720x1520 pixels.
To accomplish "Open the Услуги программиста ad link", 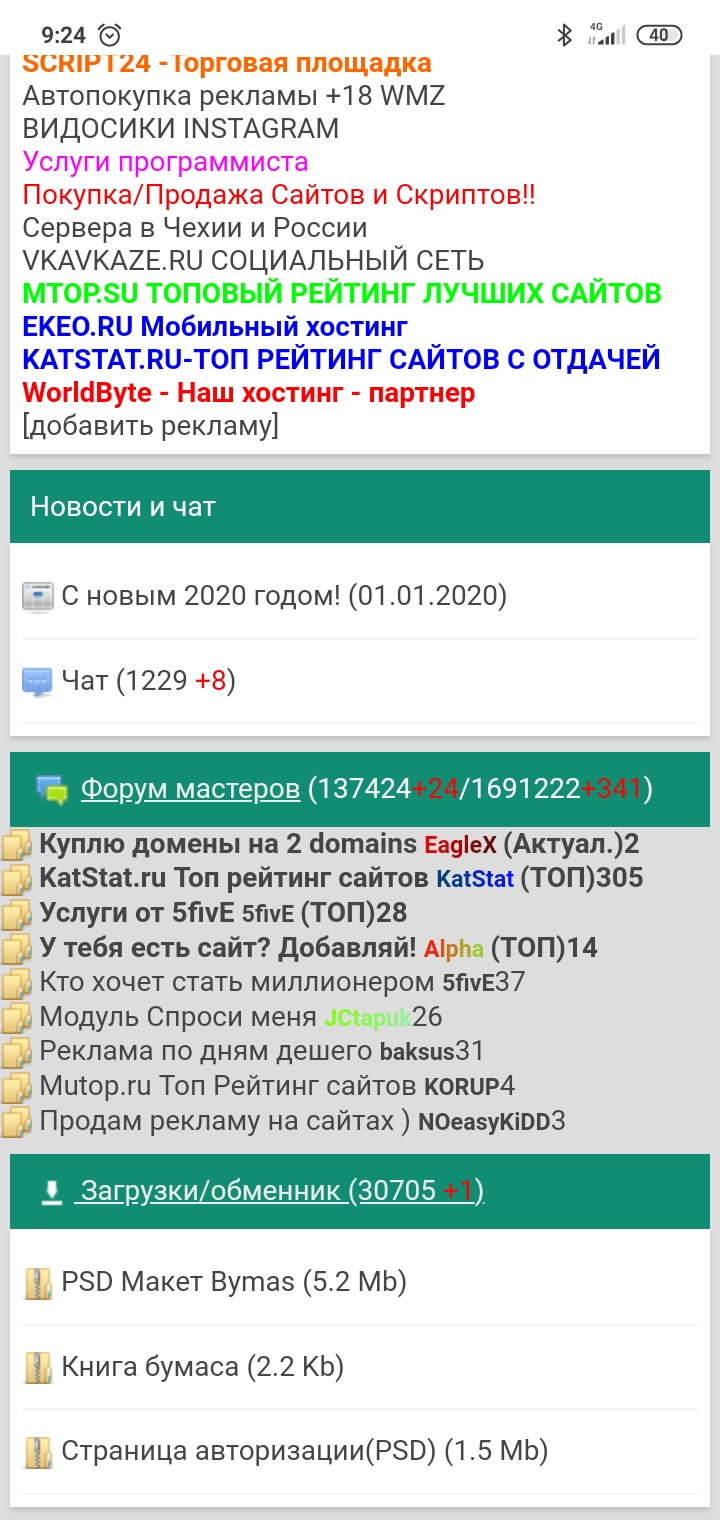I will click(165, 162).
